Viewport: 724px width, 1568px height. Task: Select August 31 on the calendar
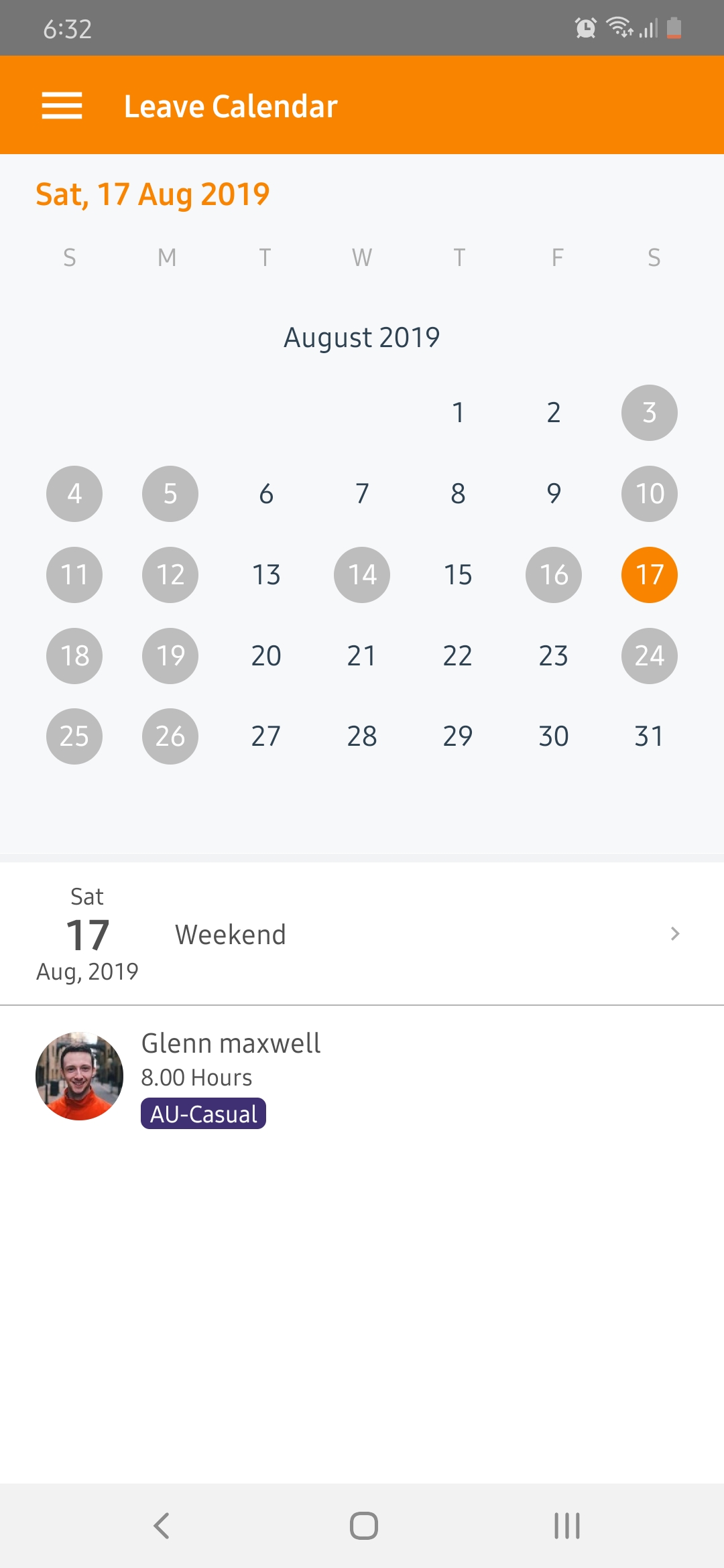(x=648, y=736)
